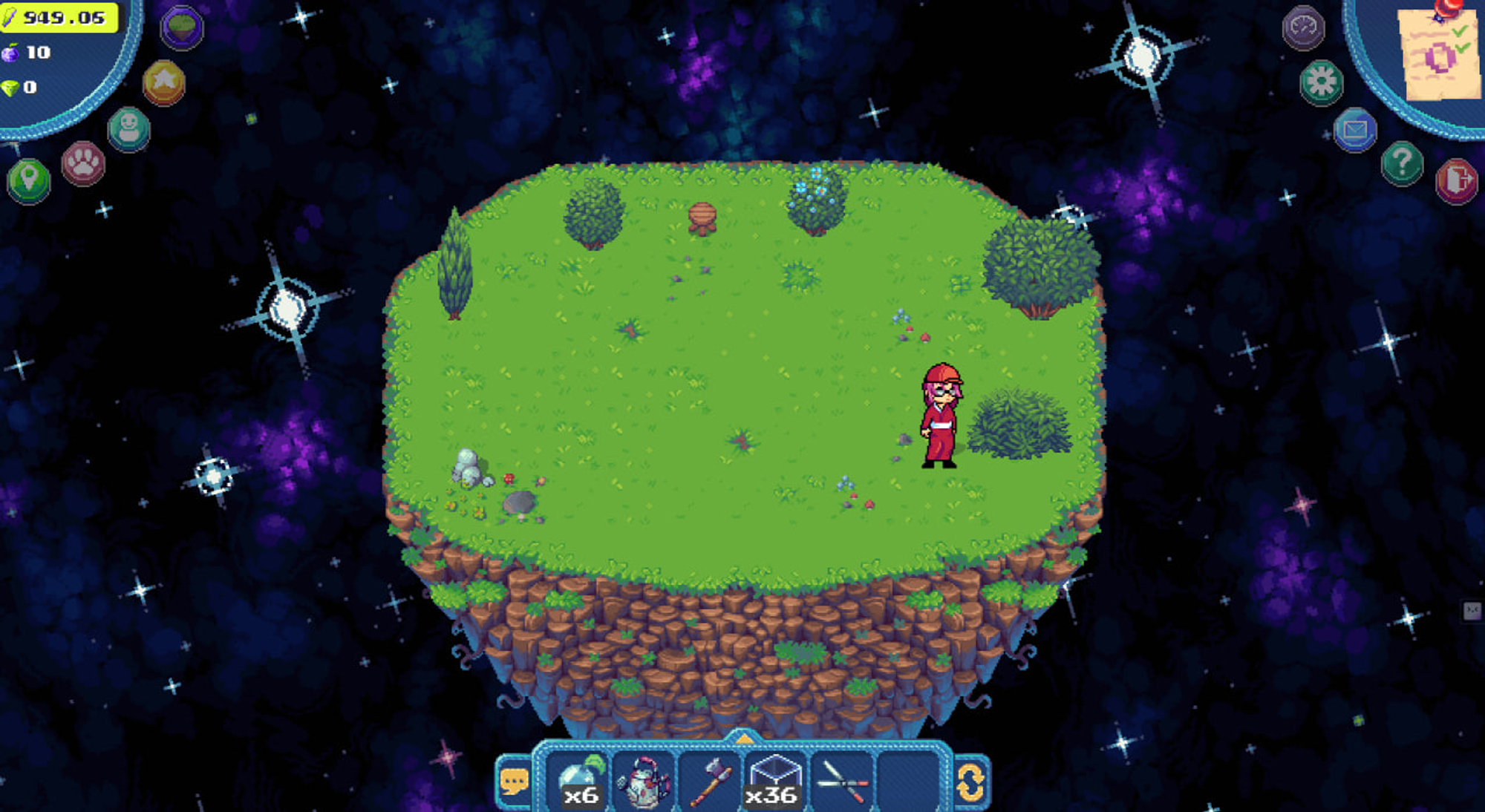1485x812 pixels.
Task: Open the settings gear
Action: [x=1321, y=82]
